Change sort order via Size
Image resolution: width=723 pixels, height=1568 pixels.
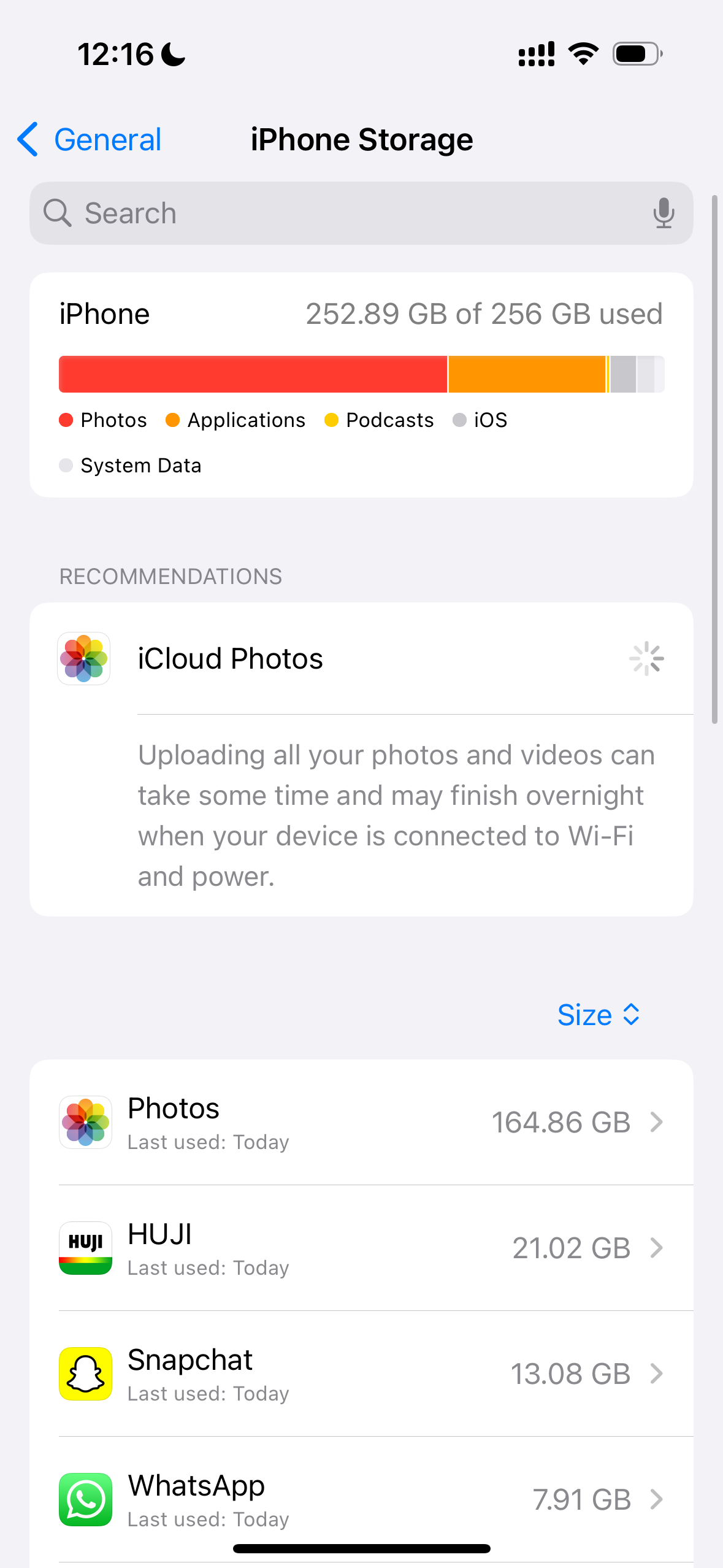(599, 1015)
